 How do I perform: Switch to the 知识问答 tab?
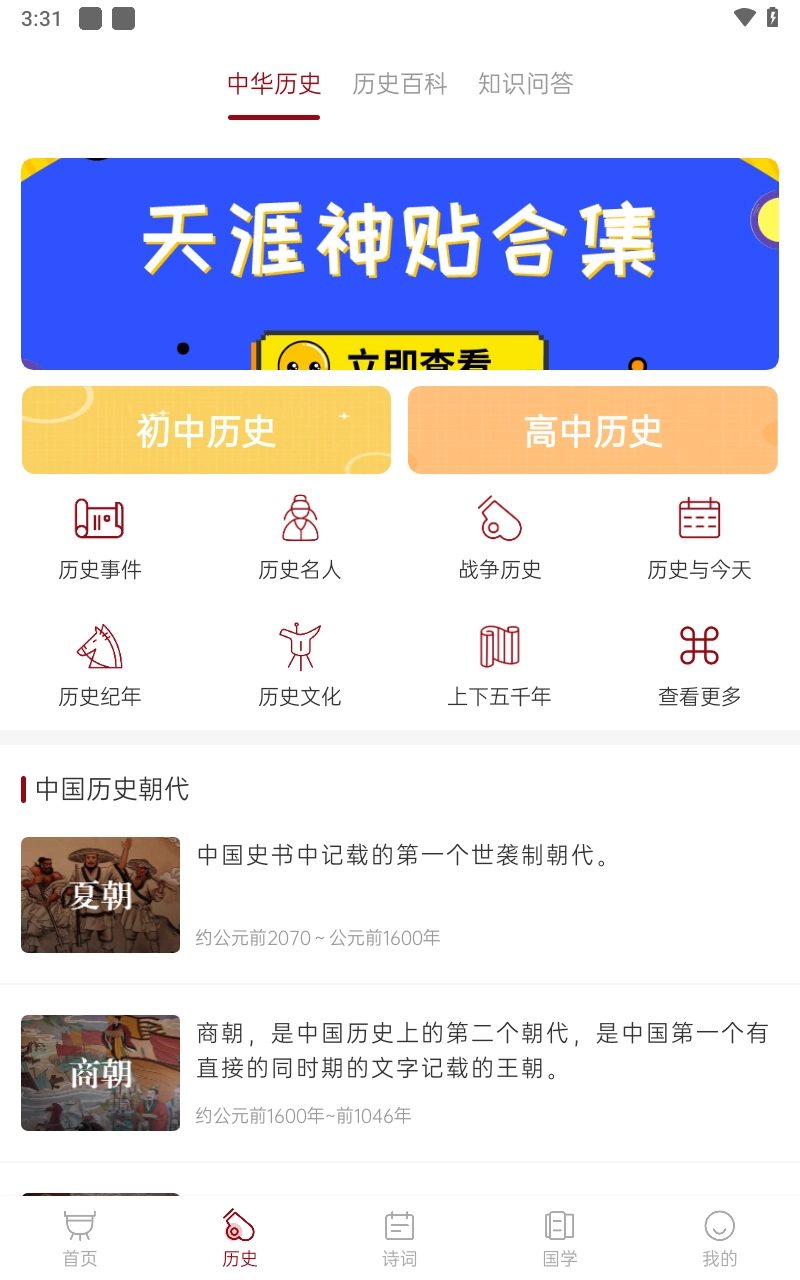(x=525, y=84)
